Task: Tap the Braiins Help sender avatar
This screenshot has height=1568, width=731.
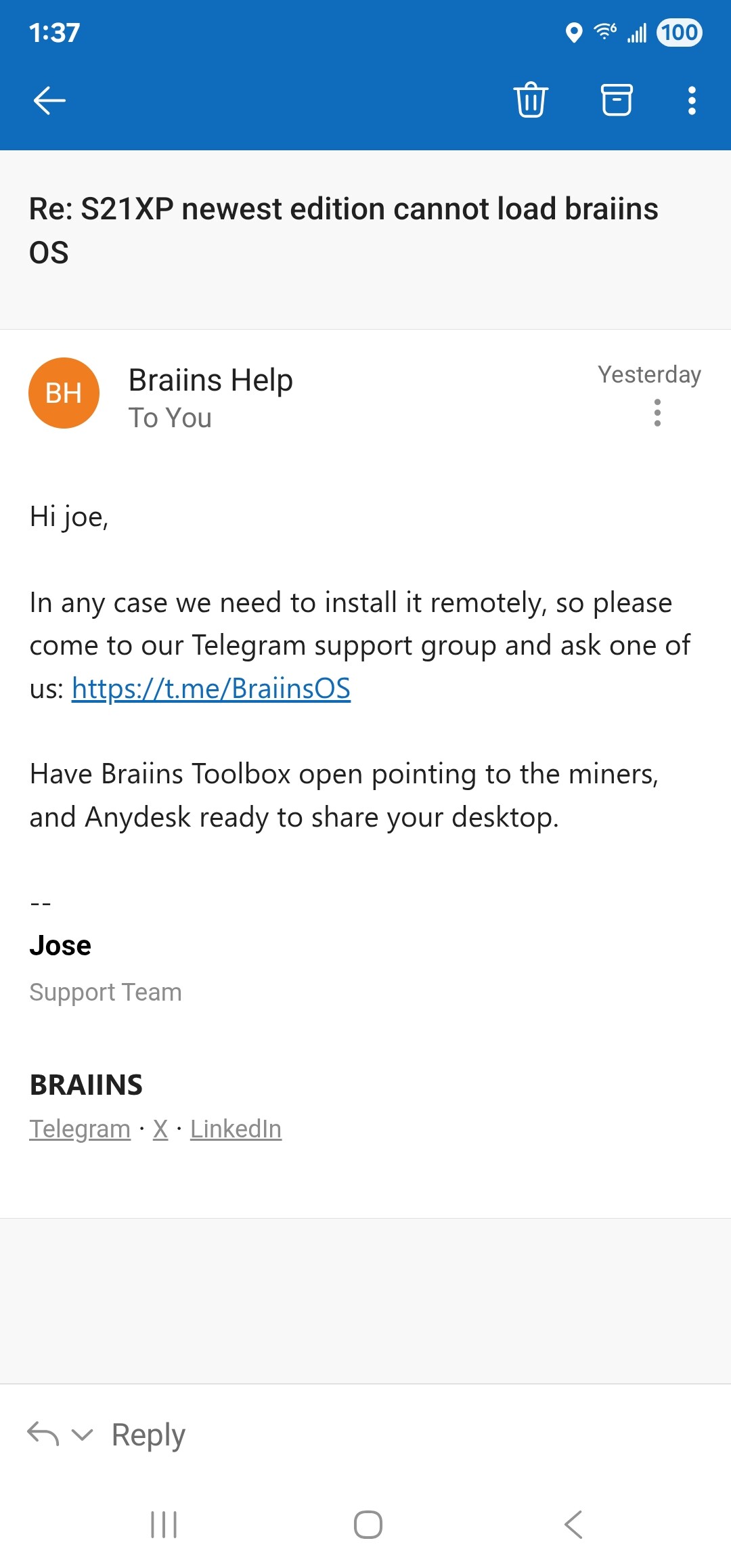Action: point(64,393)
